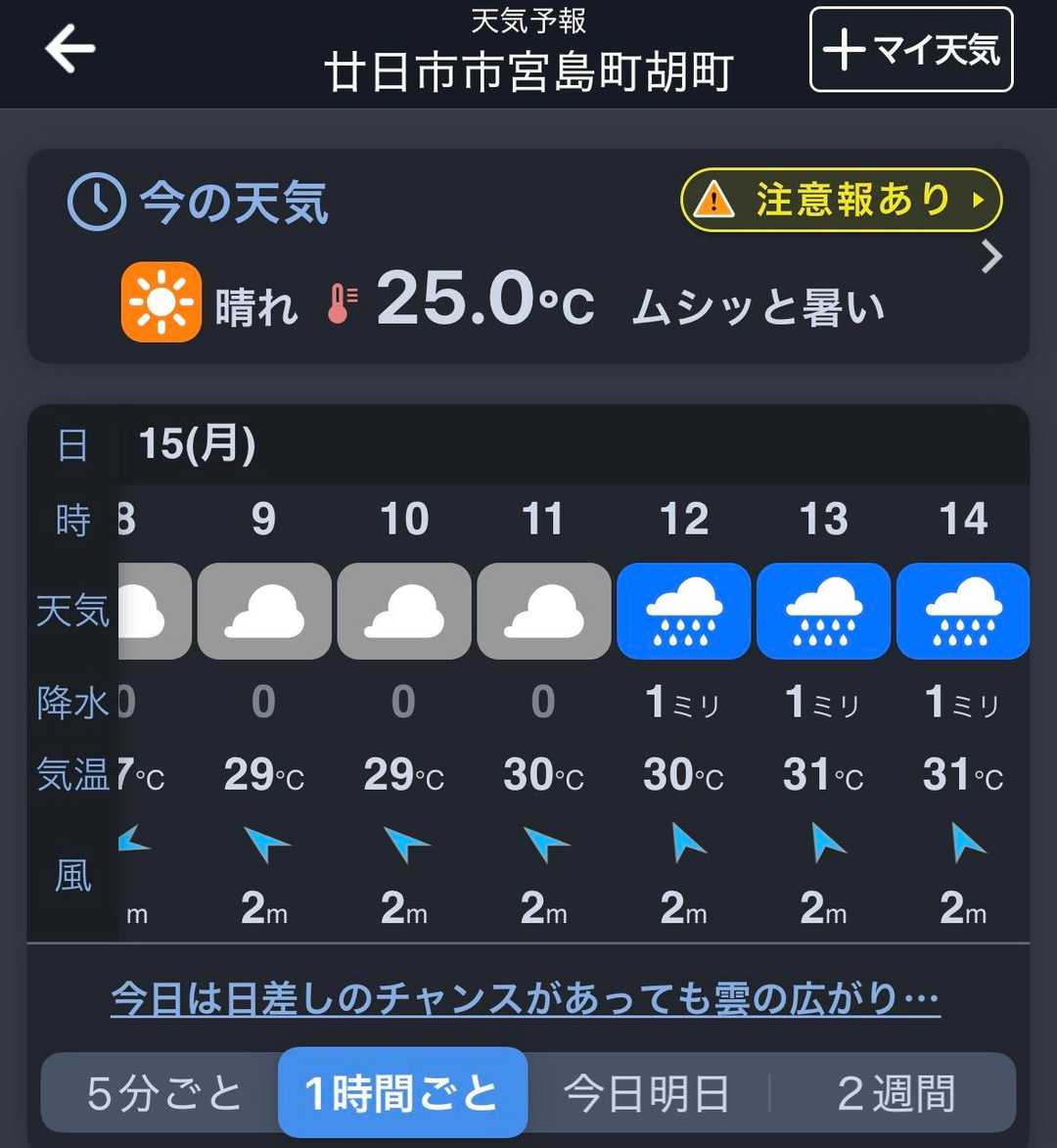Open the 注意報あり warning badge

(841, 201)
